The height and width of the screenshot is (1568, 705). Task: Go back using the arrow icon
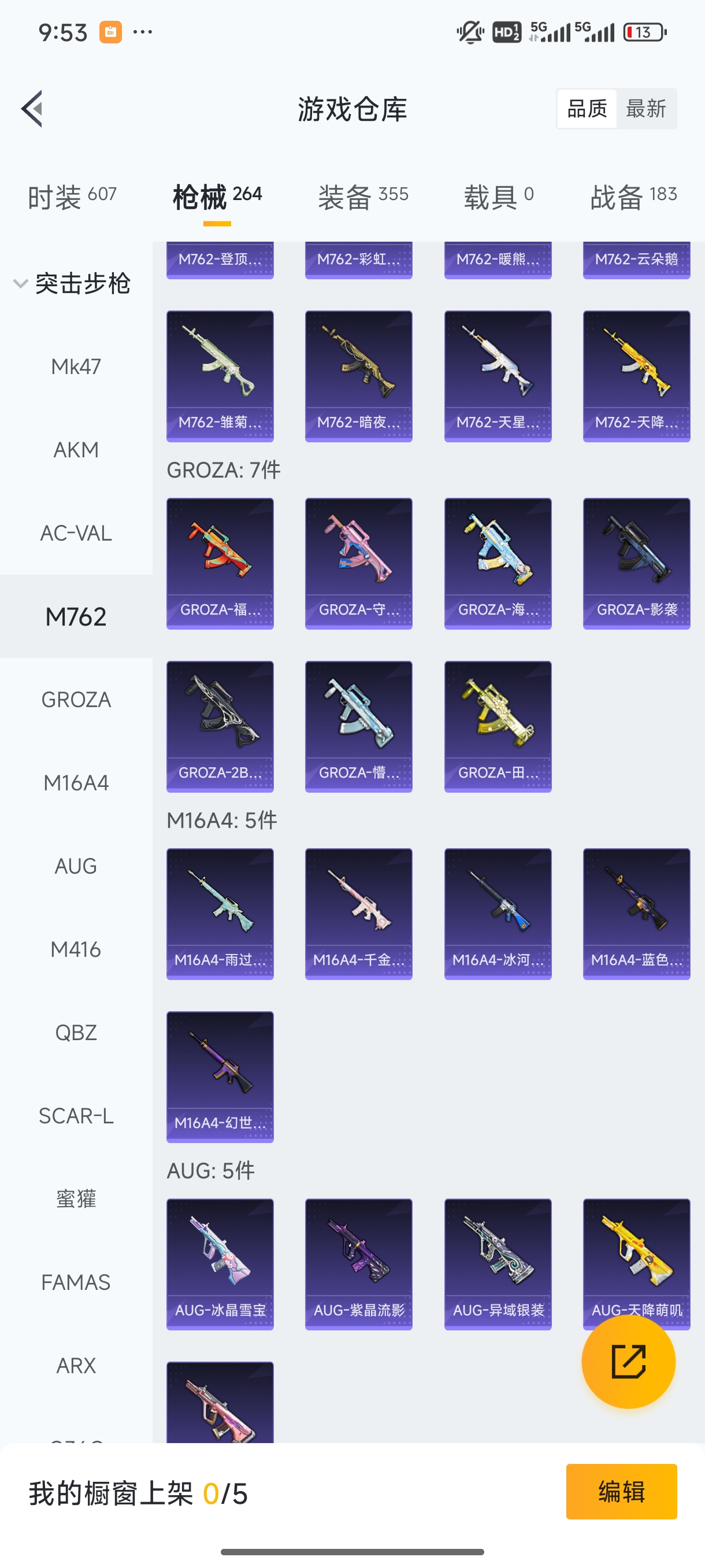32,109
